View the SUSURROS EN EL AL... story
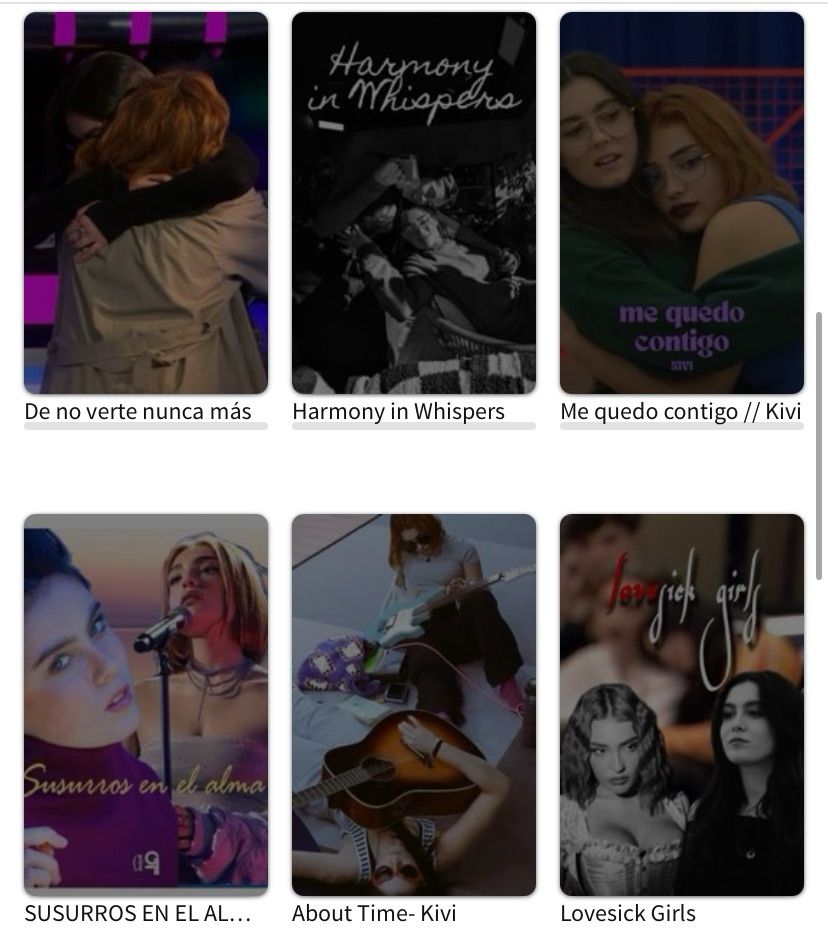Screen dimensions: 828x946 coord(145,705)
